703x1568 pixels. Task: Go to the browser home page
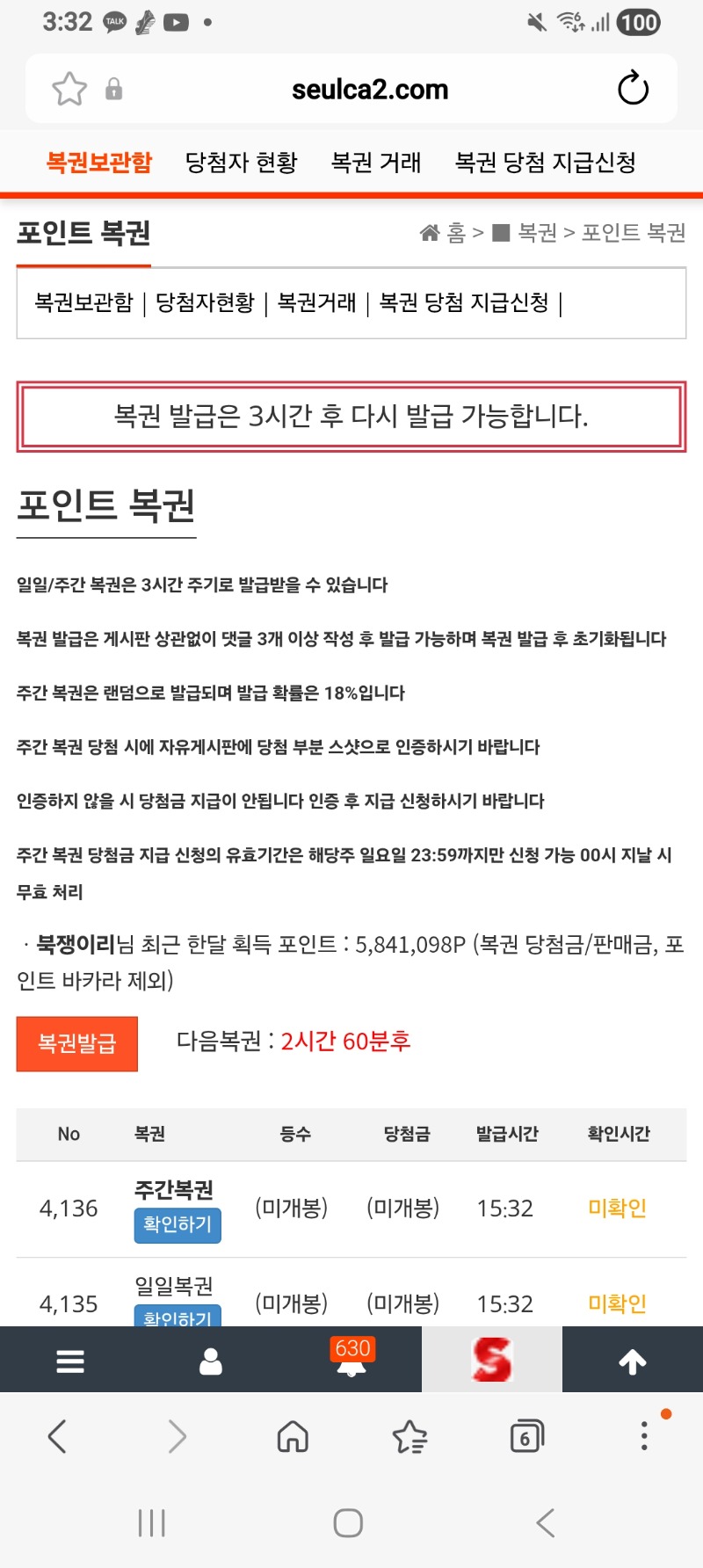(x=293, y=1437)
